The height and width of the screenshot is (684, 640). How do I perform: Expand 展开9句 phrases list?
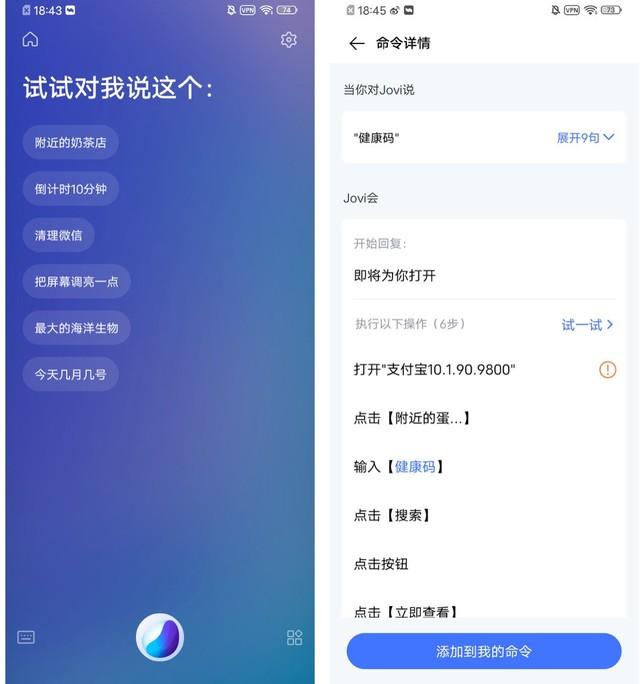585,138
